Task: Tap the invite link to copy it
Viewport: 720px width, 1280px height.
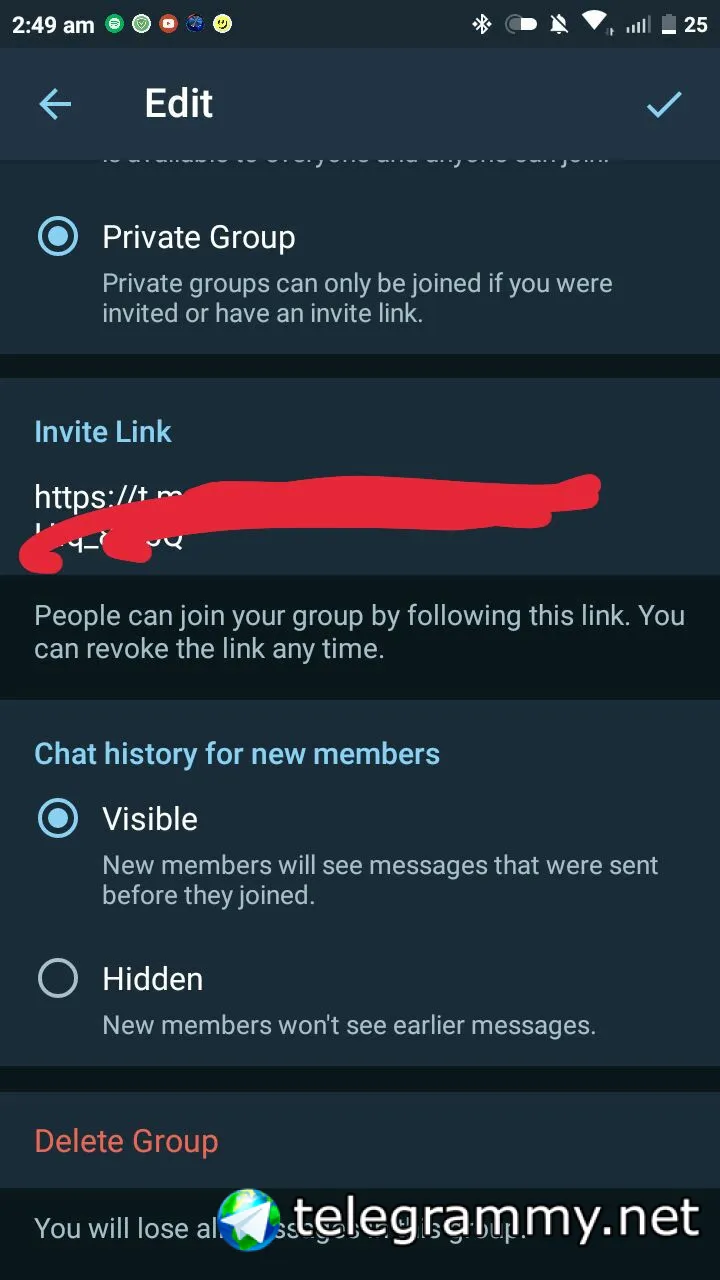Action: coord(300,515)
